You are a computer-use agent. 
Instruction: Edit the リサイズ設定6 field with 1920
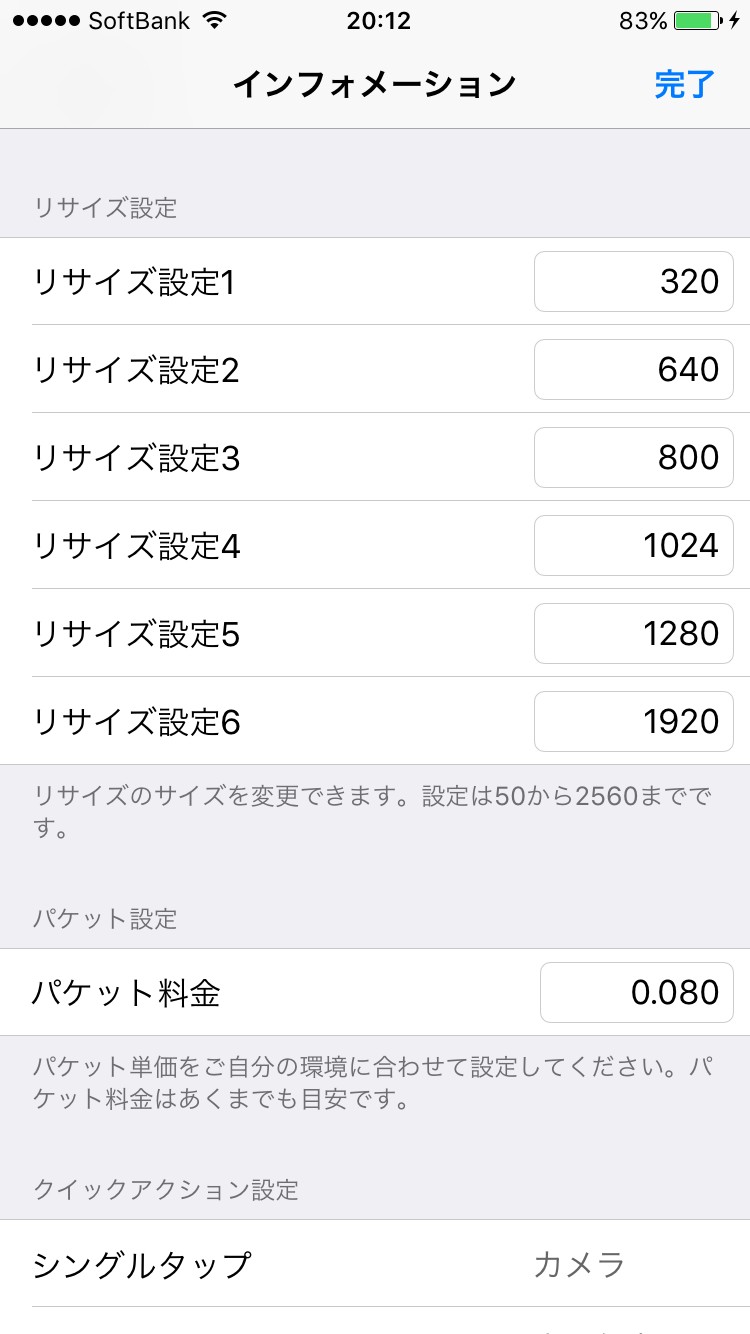[634, 721]
